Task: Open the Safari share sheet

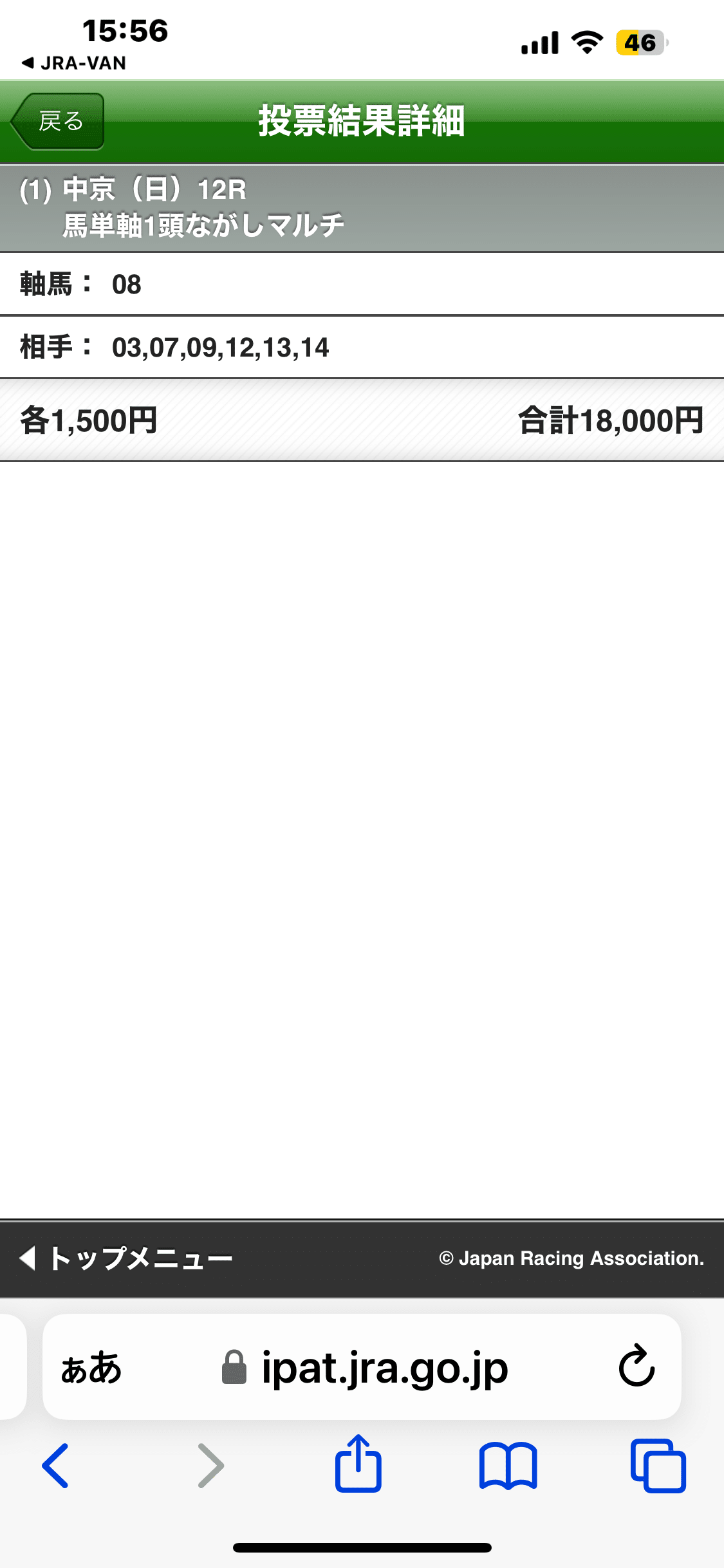Action: coord(358,1464)
